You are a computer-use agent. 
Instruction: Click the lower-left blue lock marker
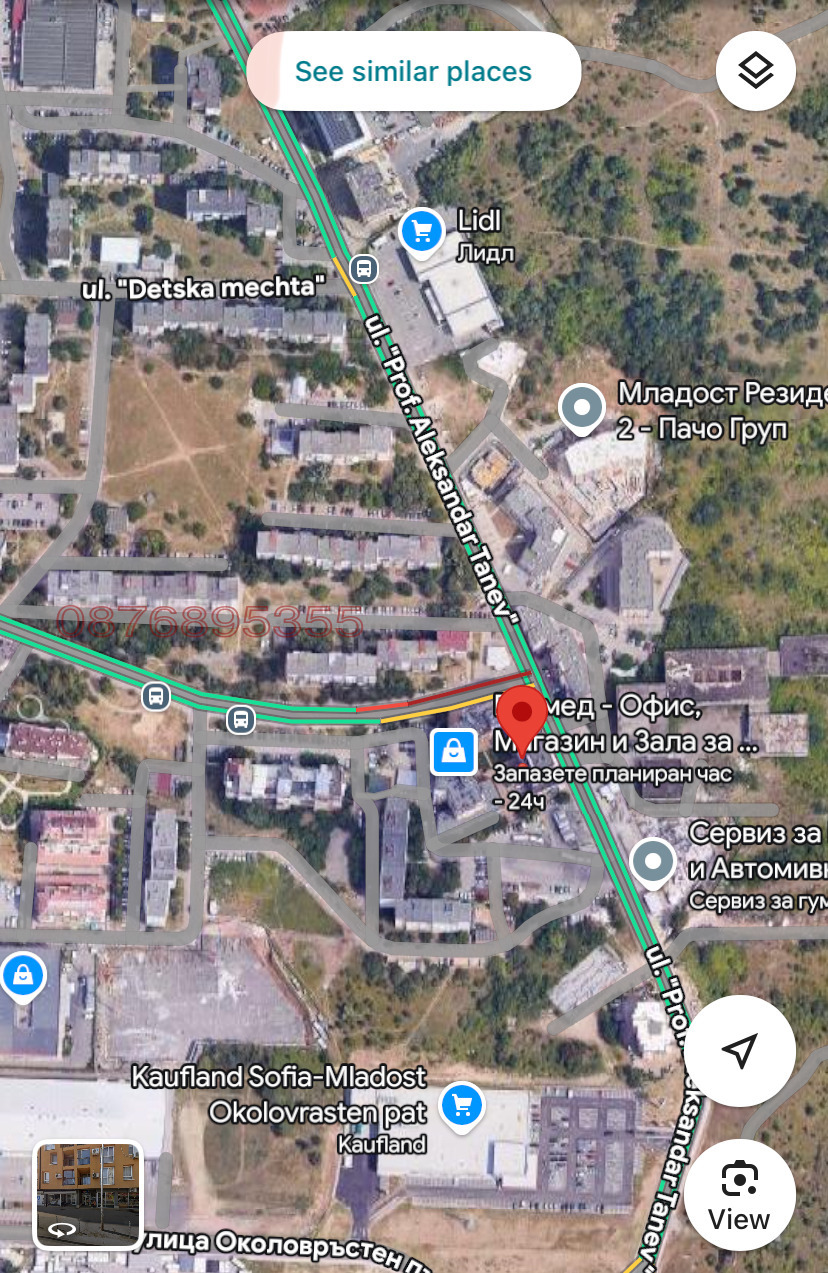pyautogui.click(x=23, y=977)
